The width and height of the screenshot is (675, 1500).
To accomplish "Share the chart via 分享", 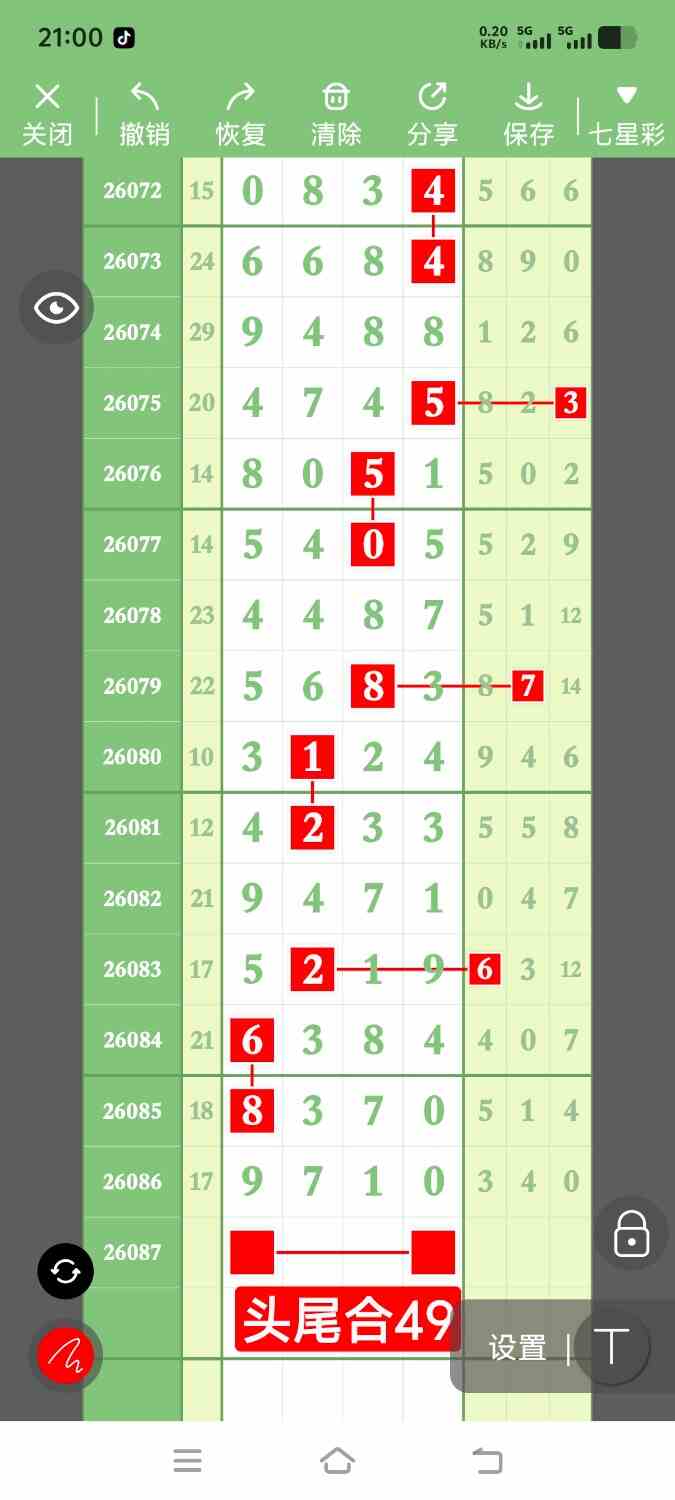I will (432, 115).
